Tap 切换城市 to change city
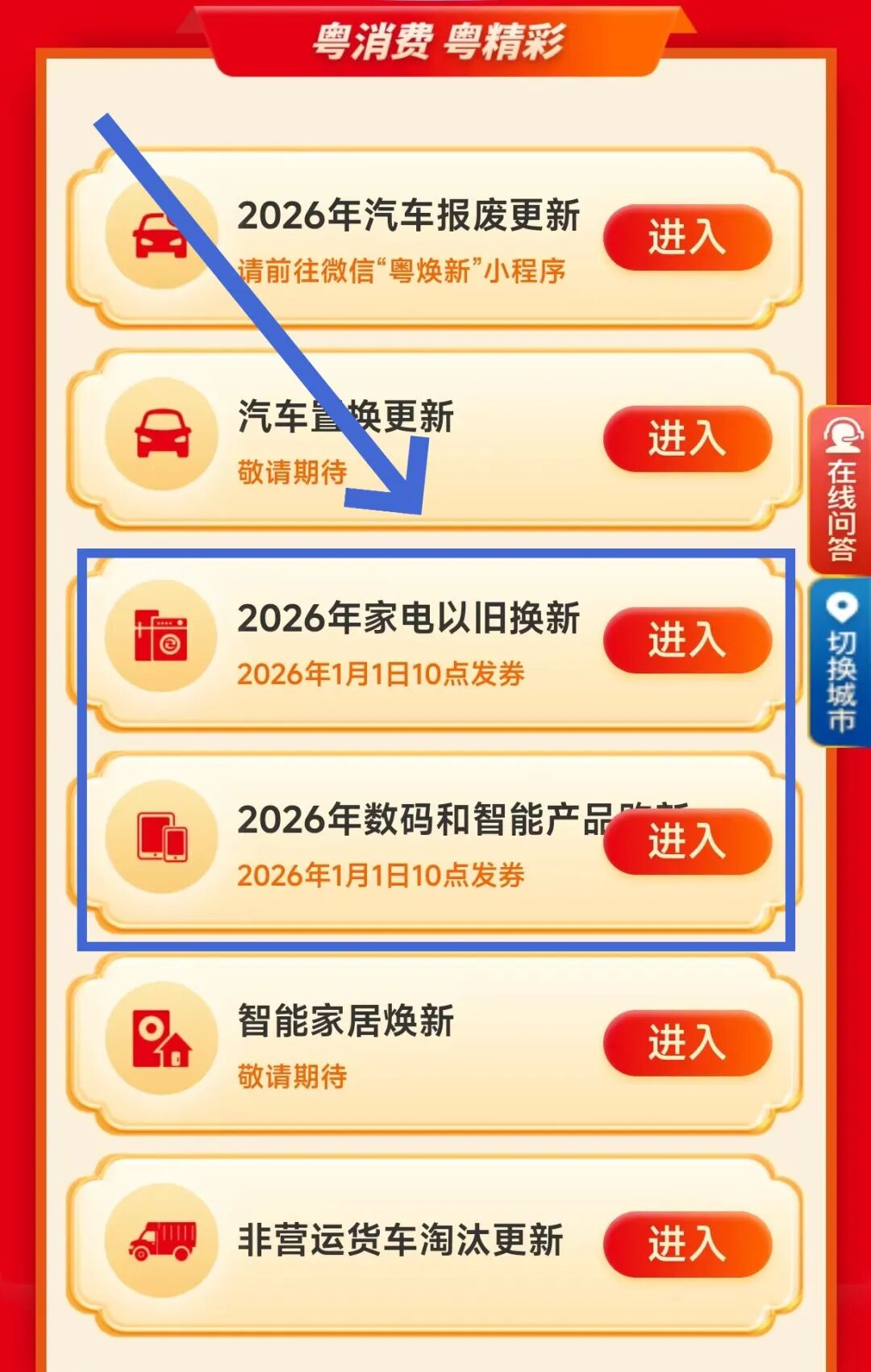Image resolution: width=871 pixels, height=1372 pixels. click(840, 663)
